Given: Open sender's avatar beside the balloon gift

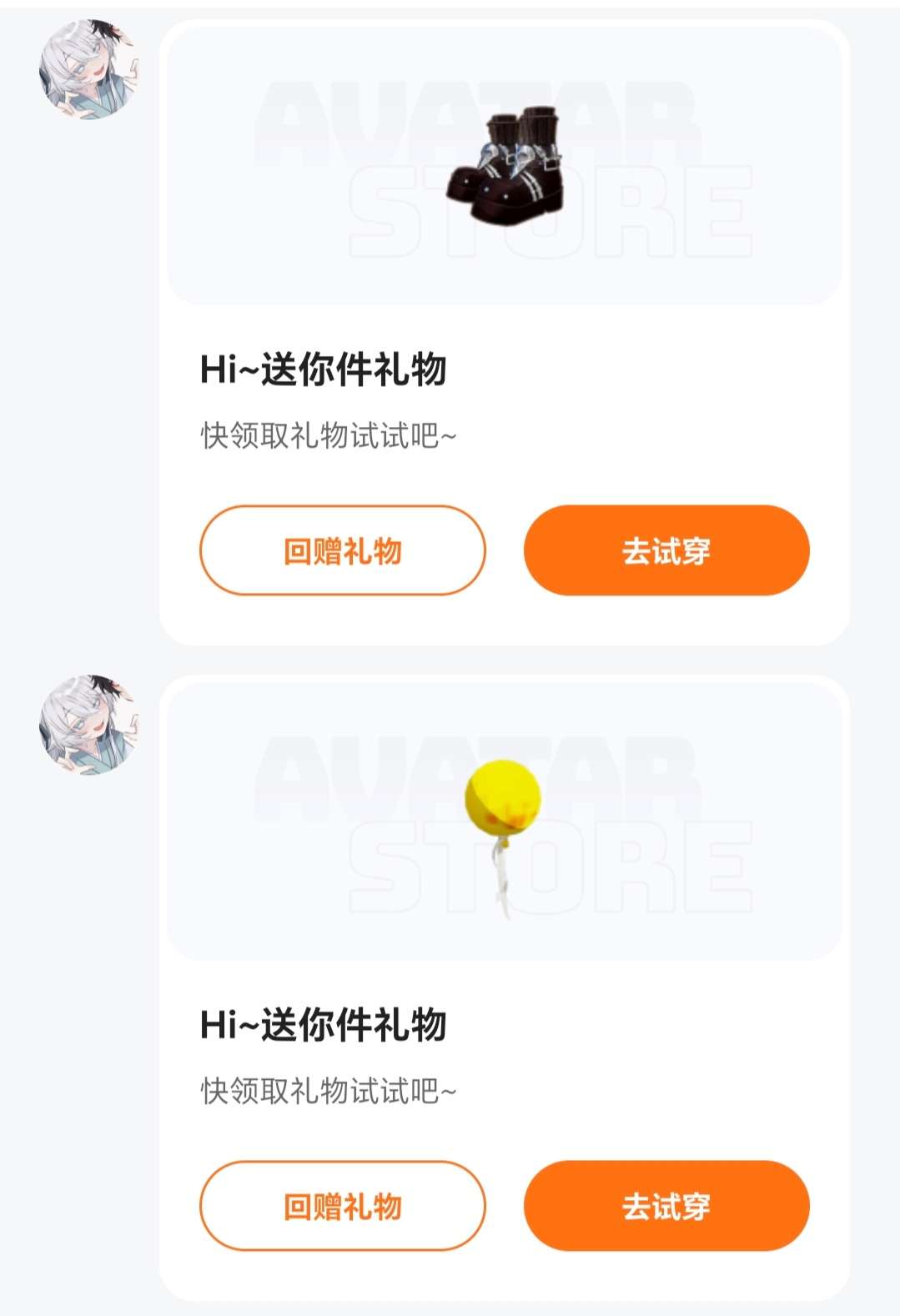Looking at the screenshot, I should [88, 724].
